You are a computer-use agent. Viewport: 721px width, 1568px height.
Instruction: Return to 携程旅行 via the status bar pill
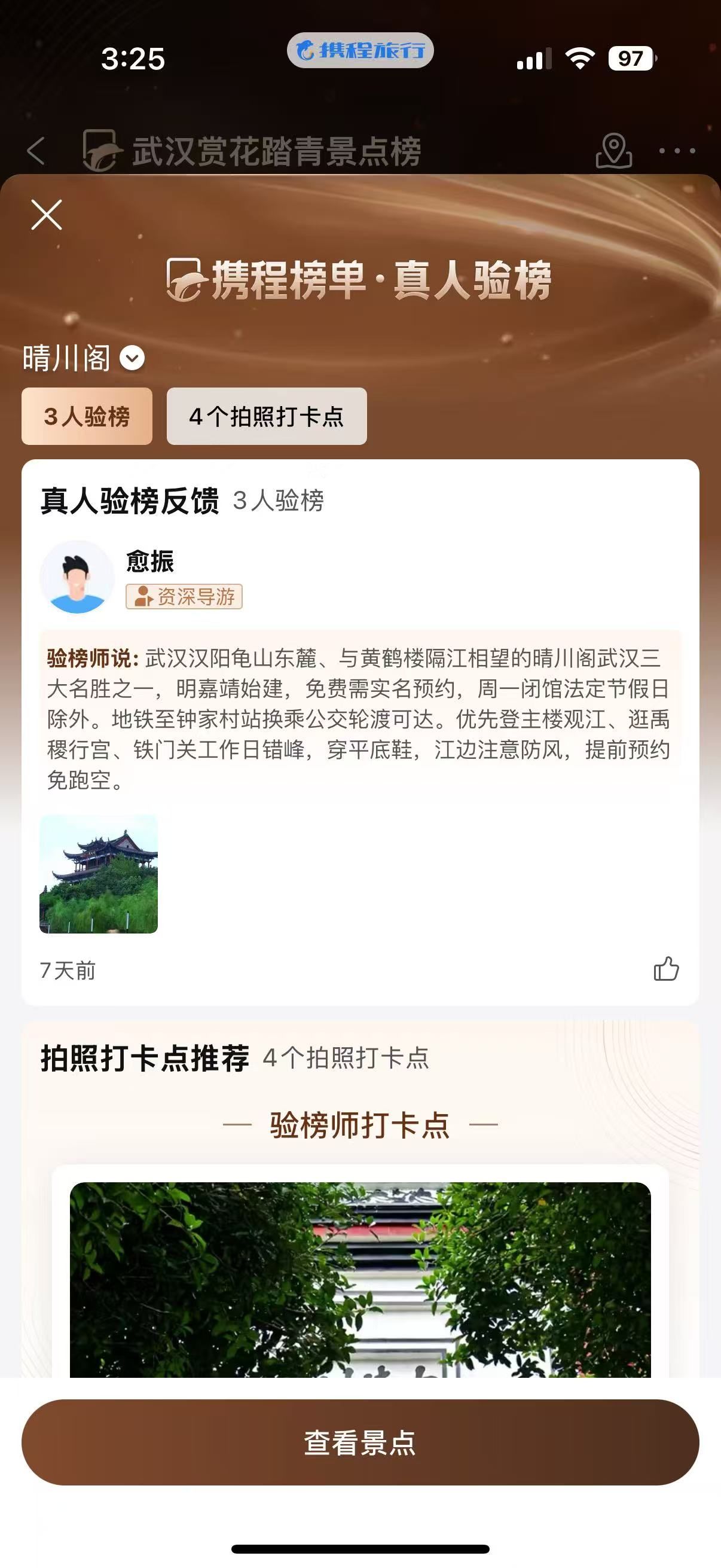pos(360,50)
